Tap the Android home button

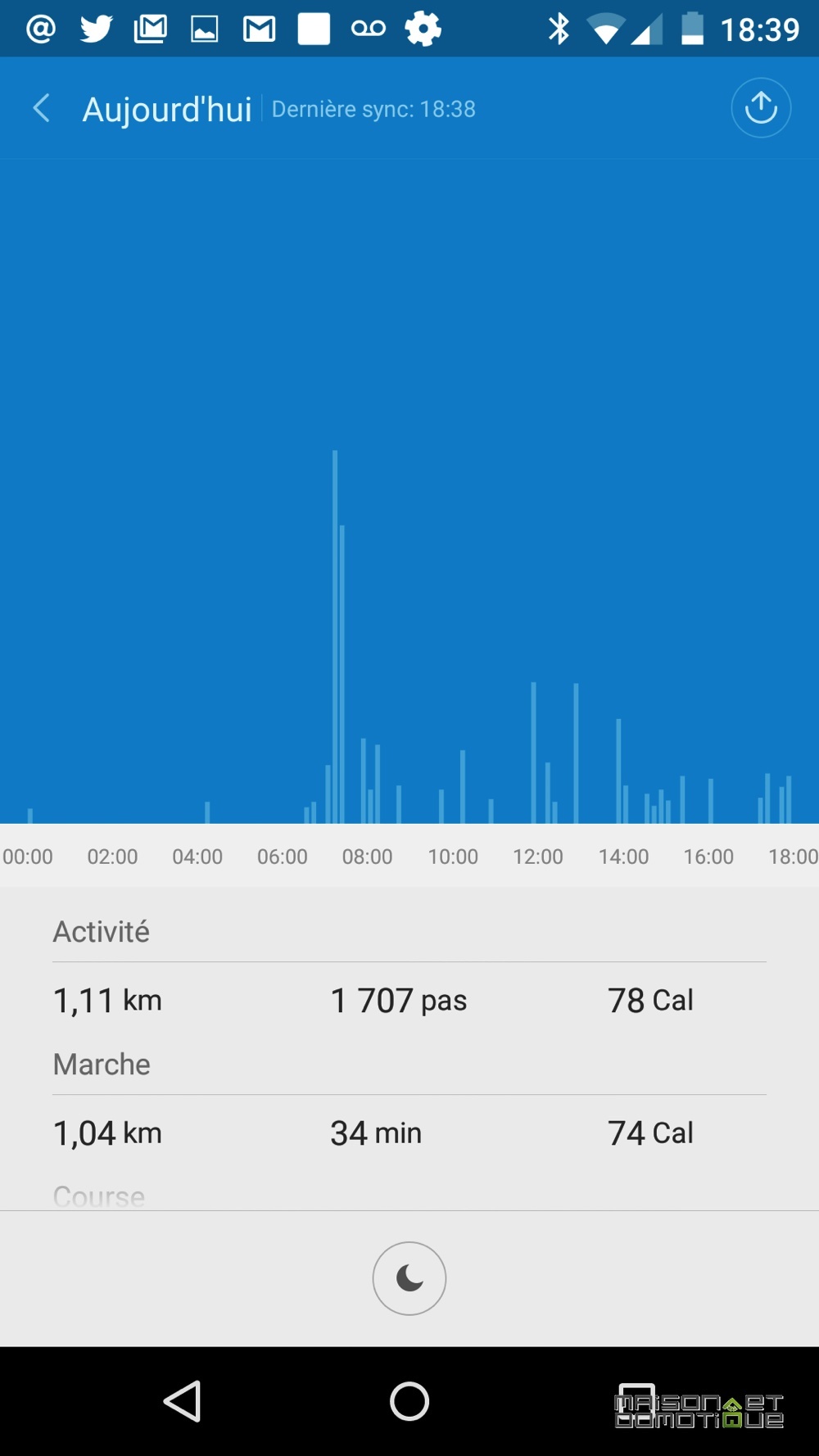(409, 1401)
